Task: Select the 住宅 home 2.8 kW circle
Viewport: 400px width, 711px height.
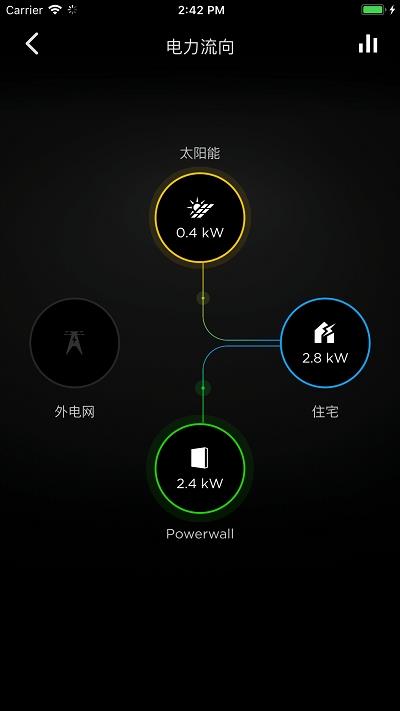Action: pyautogui.click(x=325, y=343)
